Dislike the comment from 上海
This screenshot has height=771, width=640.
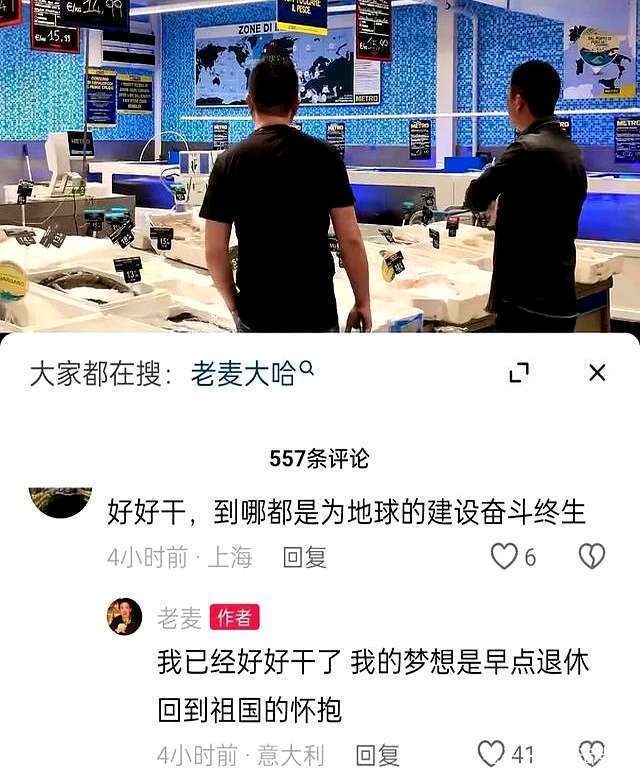coord(592,557)
